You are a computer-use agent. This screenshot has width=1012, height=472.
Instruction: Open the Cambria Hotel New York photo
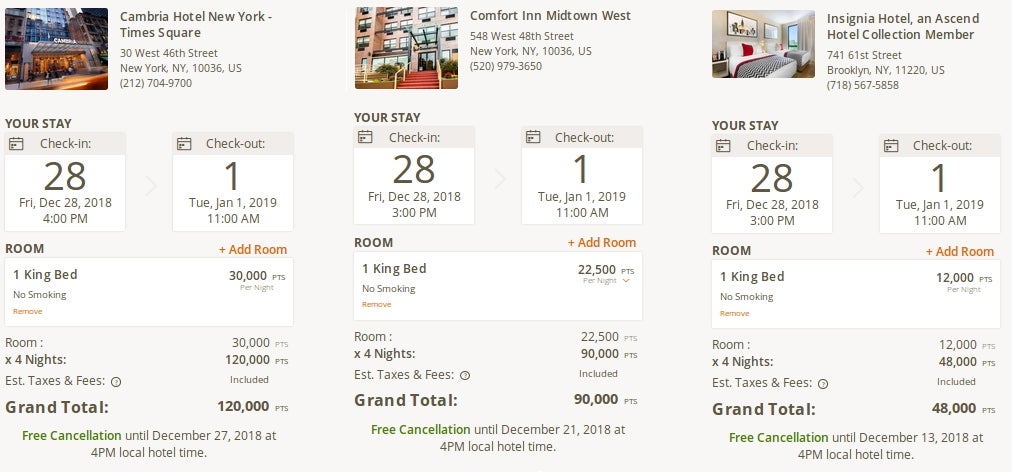pos(56,49)
